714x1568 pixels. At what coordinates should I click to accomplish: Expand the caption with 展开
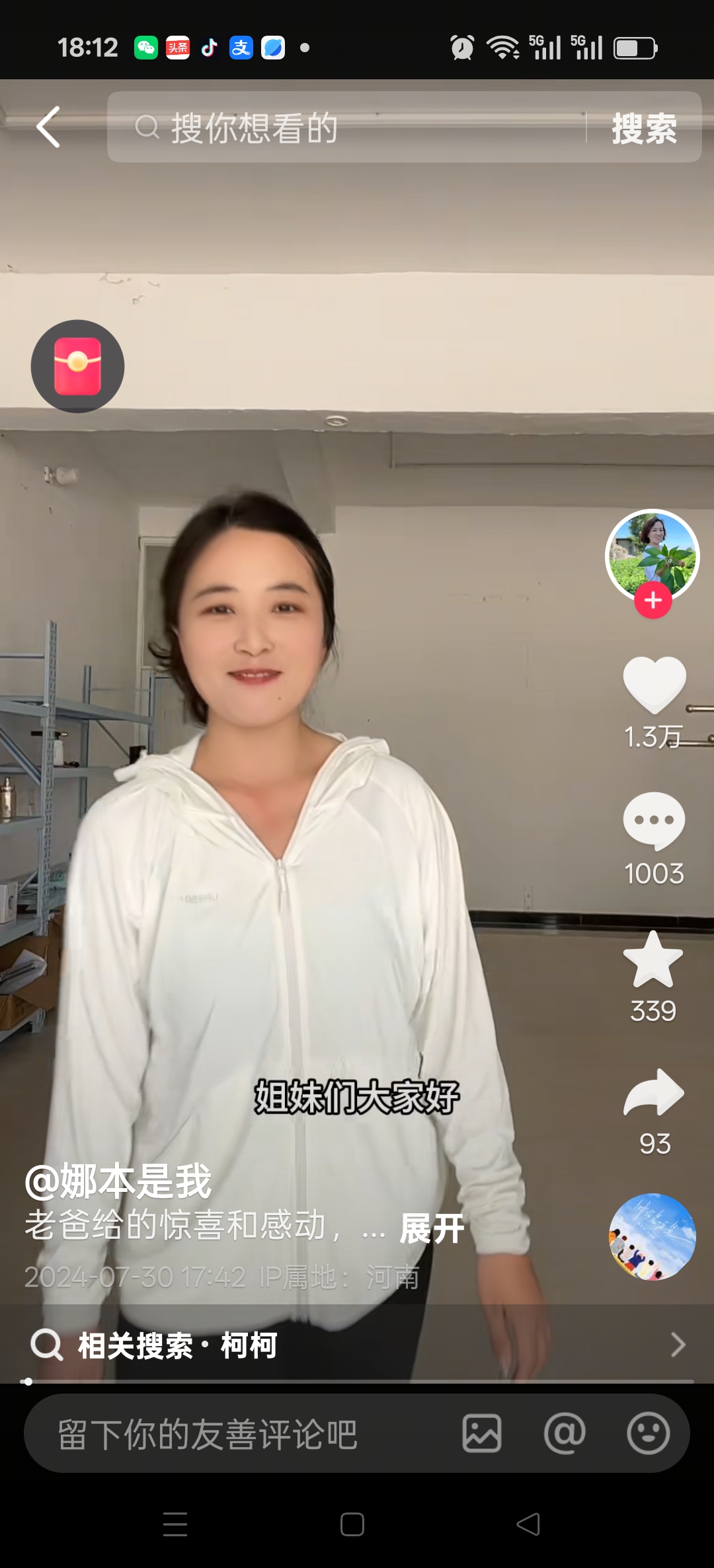pyautogui.click(x=432, y=1229)
